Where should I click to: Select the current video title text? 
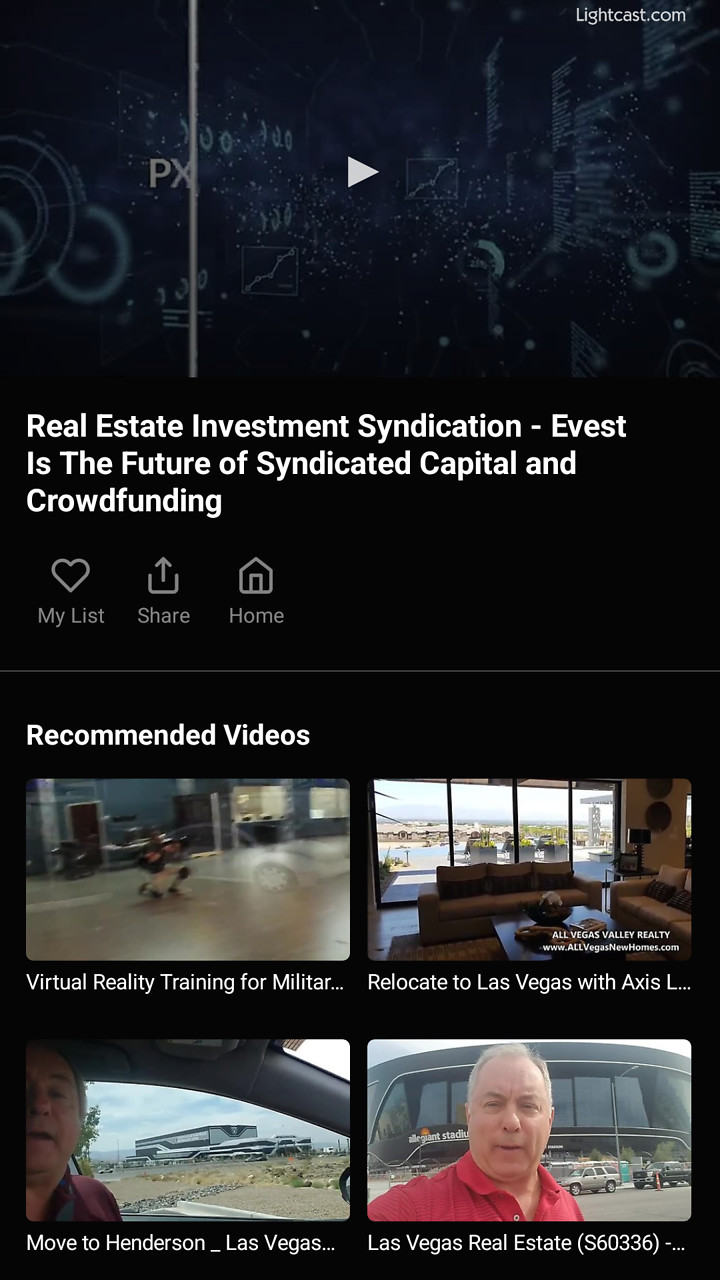pos(326,462)
